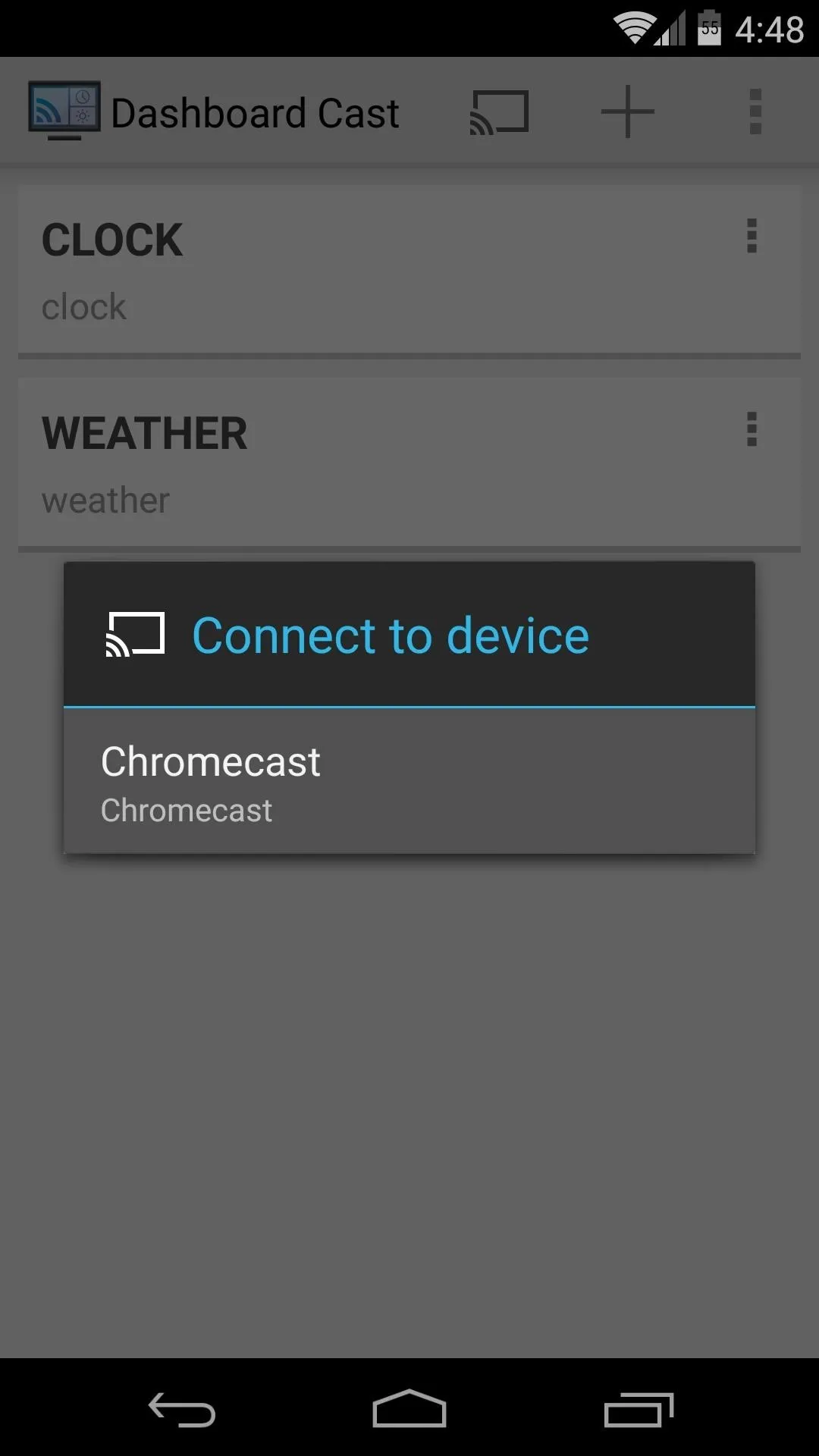The width and height of the screenshot is (819, 1456).
Task: Open the WEATHER widget card
Action: pyautogui.click(x=409, y=464)
